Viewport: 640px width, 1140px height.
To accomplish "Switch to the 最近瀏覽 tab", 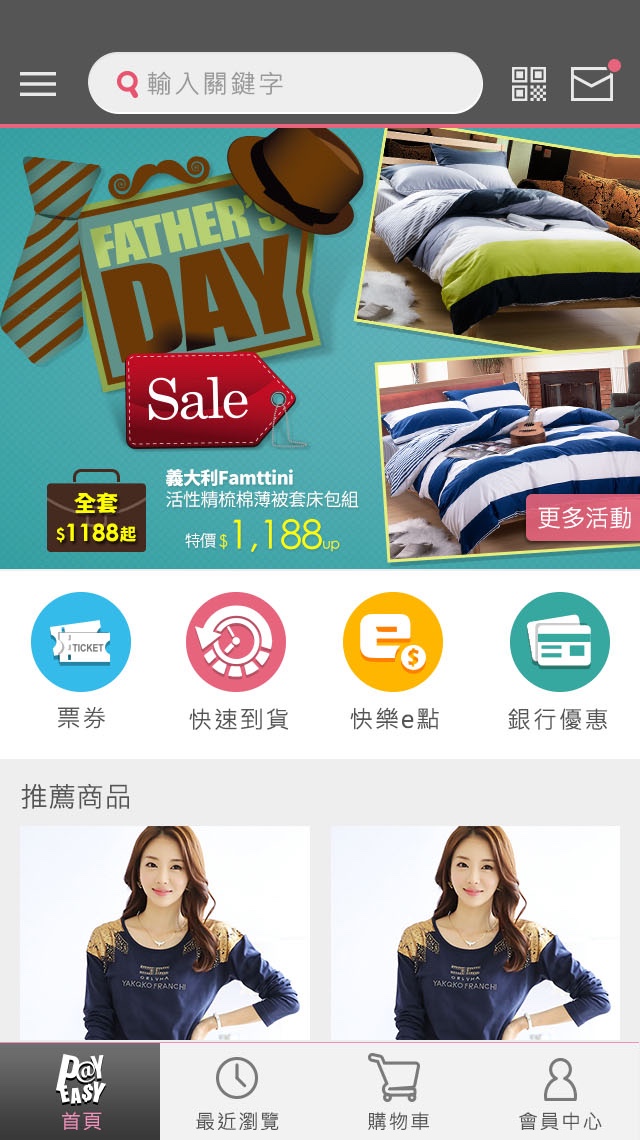I will 237,1092.
